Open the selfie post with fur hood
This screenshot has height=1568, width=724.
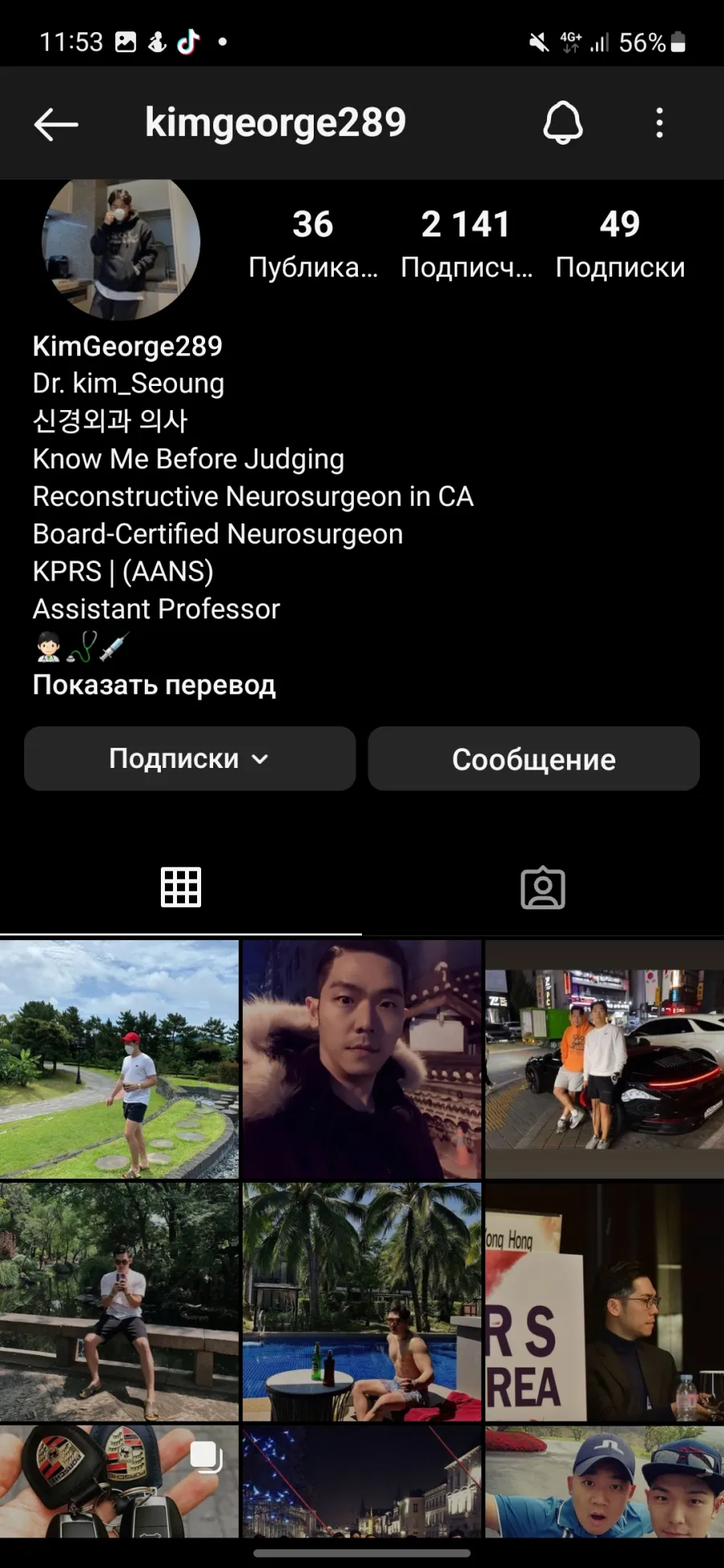(362, 1059)
